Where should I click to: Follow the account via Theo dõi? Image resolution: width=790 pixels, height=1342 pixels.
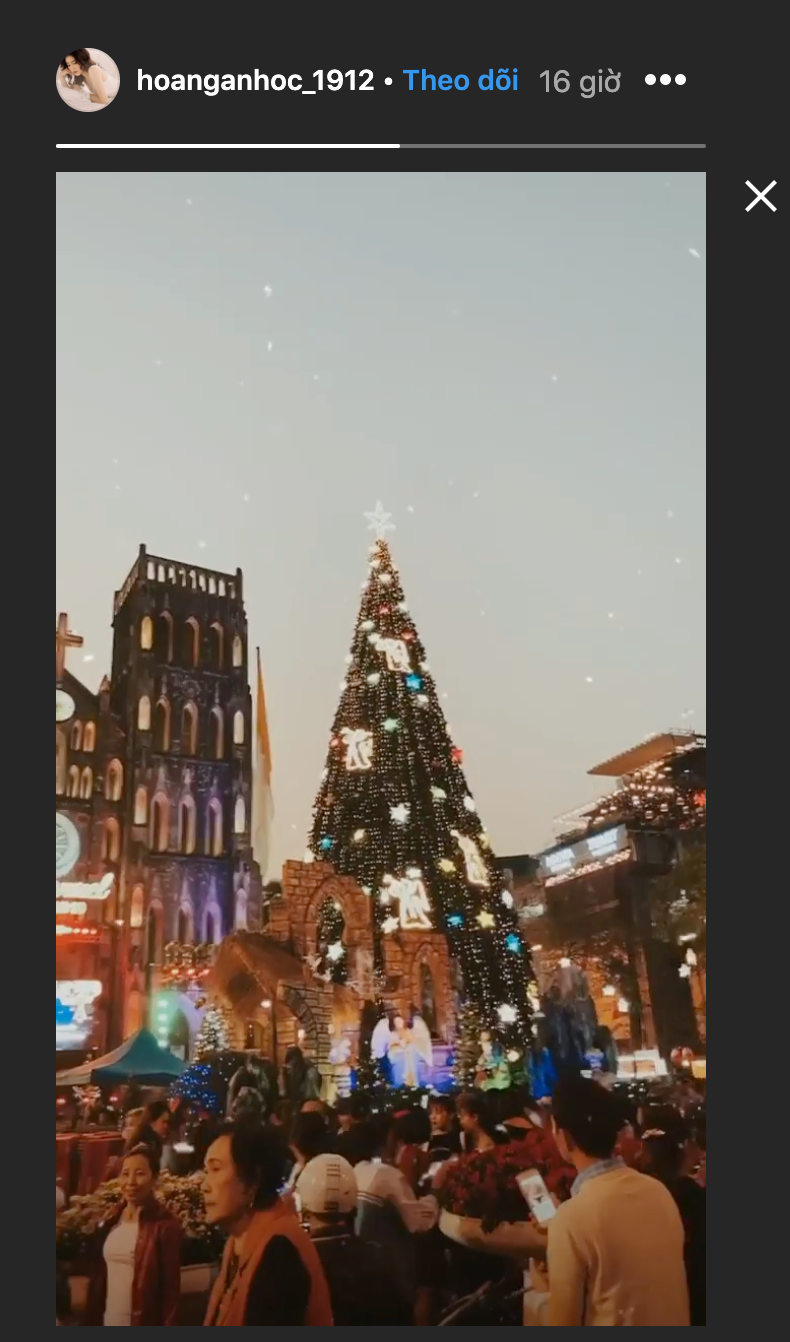tap(460, 81)
